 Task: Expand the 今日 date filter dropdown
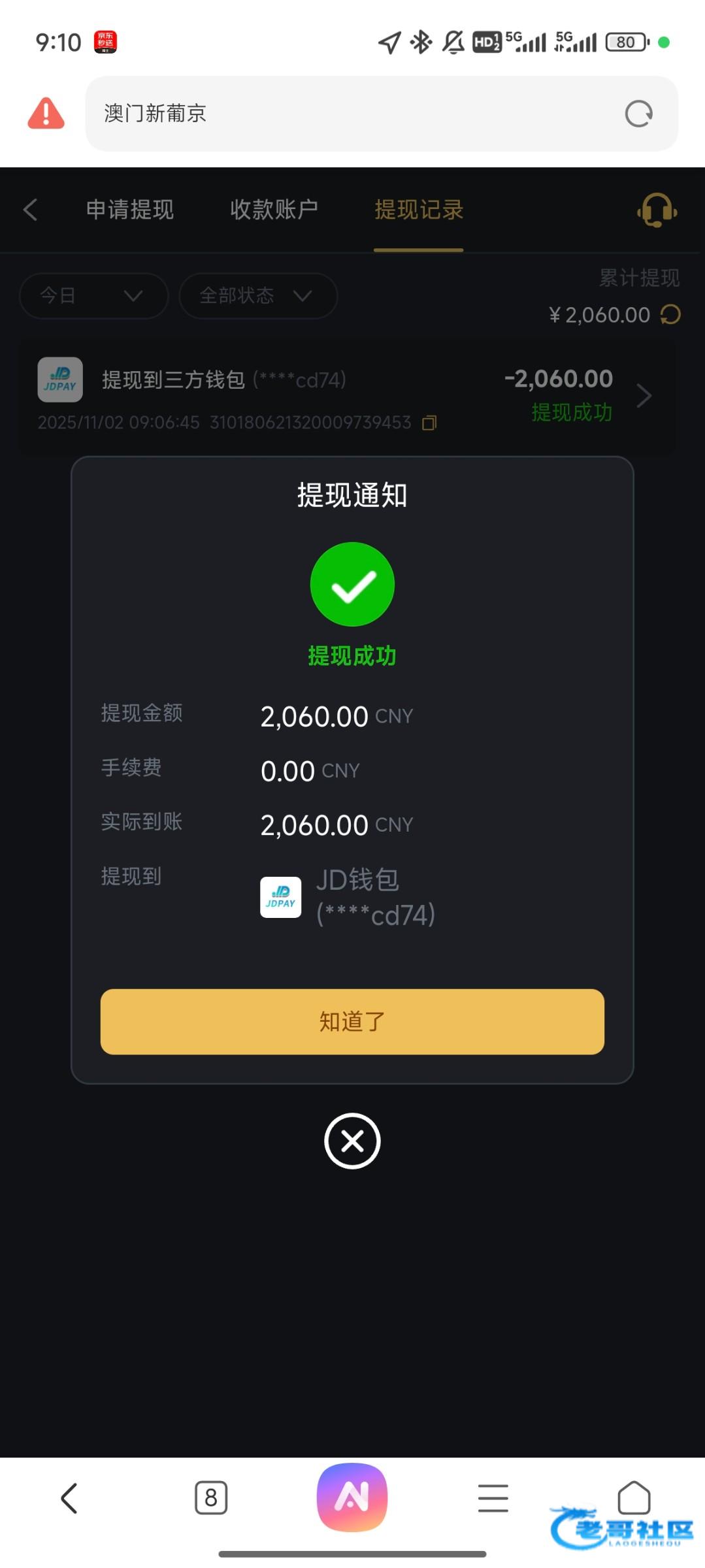[x=93, y=296]
